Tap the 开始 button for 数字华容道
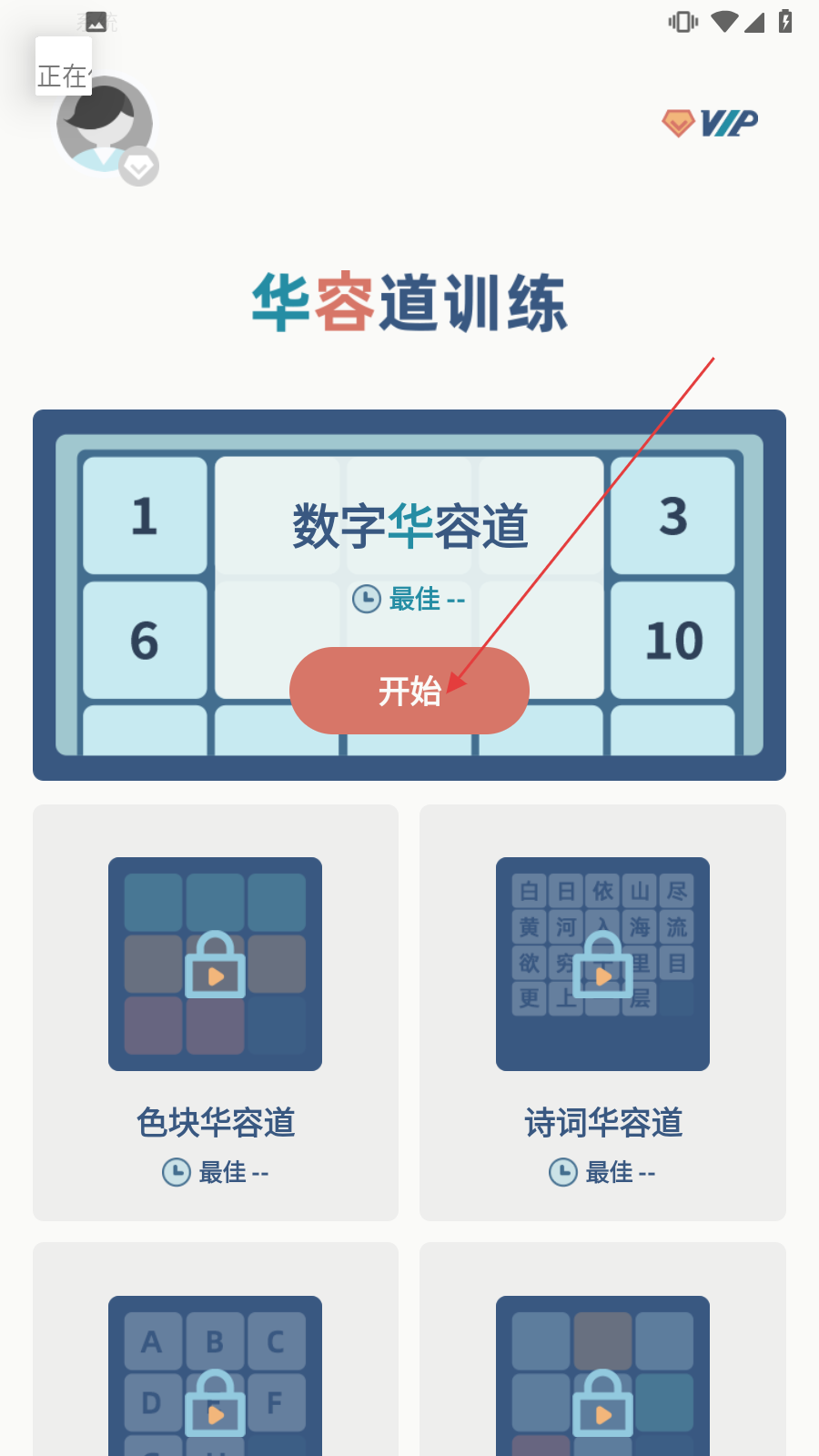The height and width of the screenshot is (1456, 819). pos(409,691)
